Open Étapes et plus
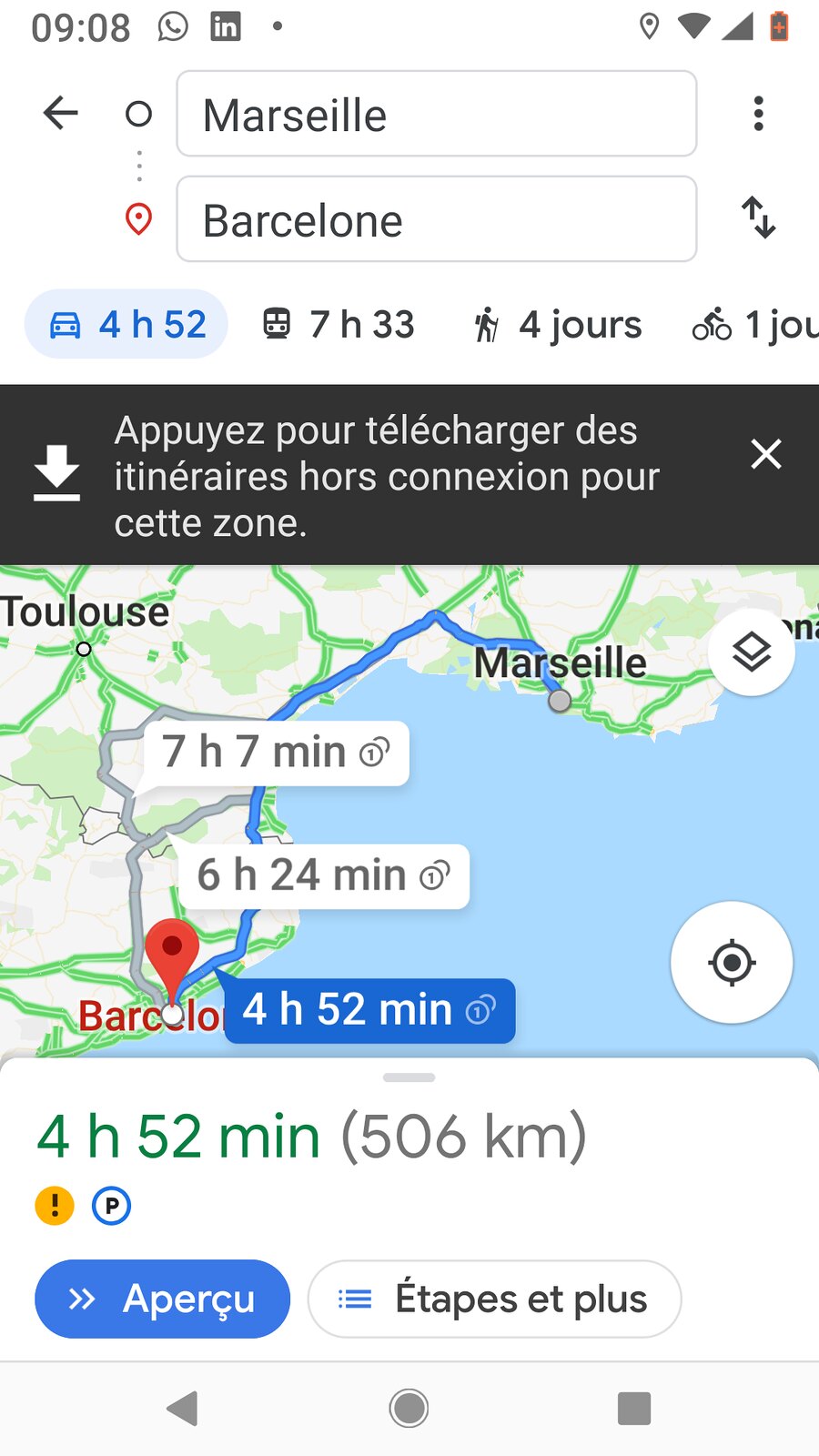This screenshot has width=819, height=1456. (494, 1299)
